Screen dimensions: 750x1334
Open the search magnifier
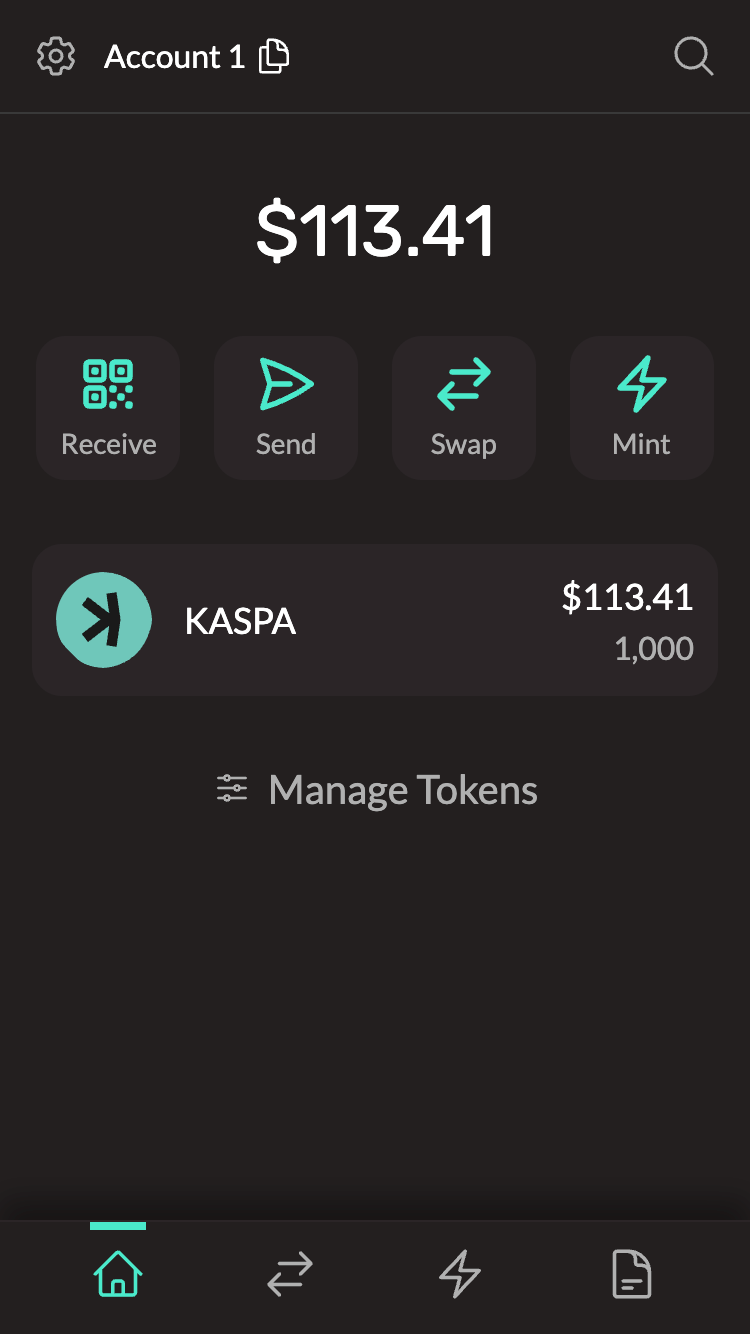[x=693, y=57]
